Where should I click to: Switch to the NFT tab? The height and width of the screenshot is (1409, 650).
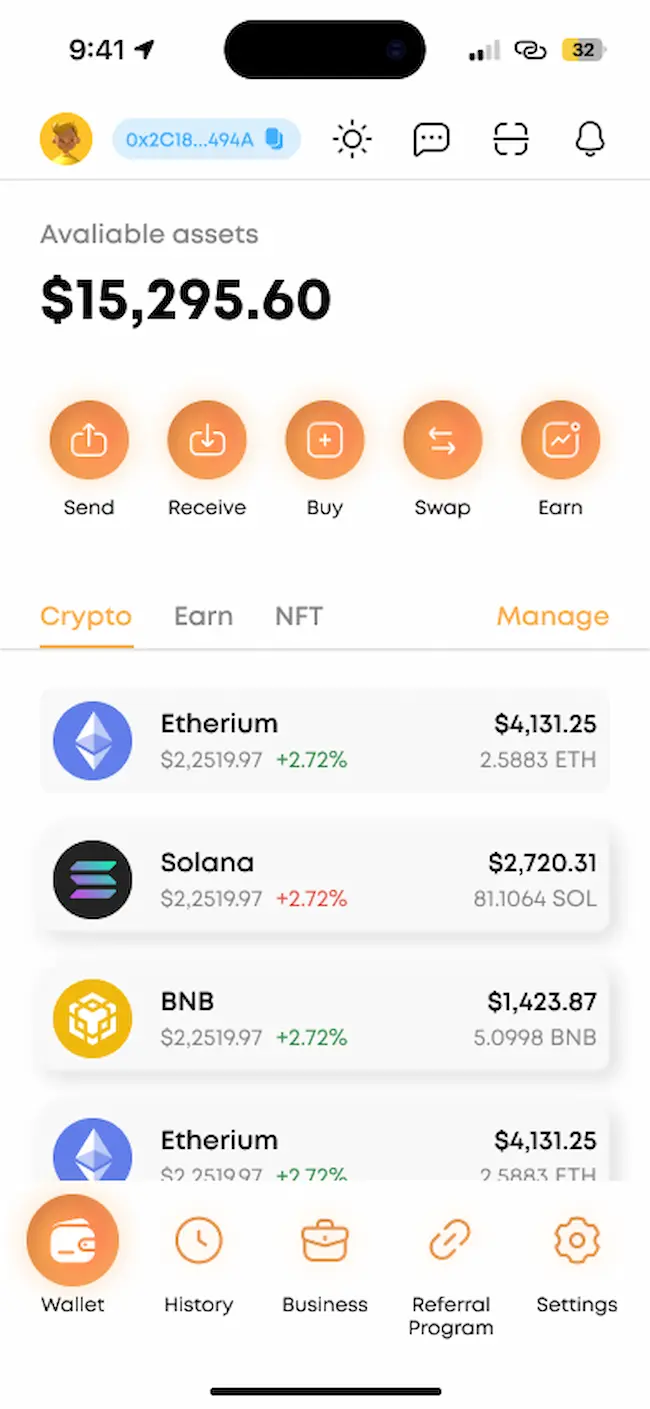[x=299, y=616]
